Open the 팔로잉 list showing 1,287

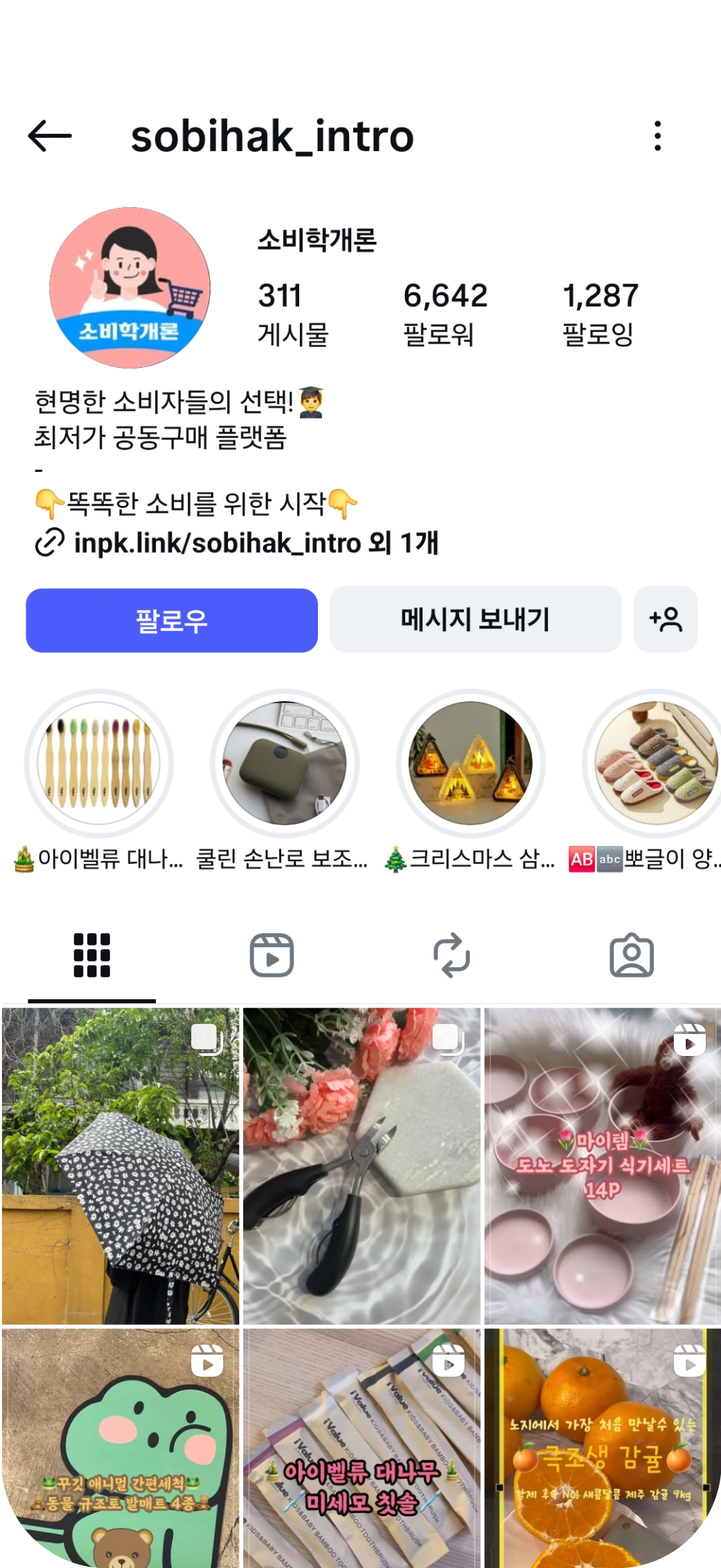(x=600, y=313)
